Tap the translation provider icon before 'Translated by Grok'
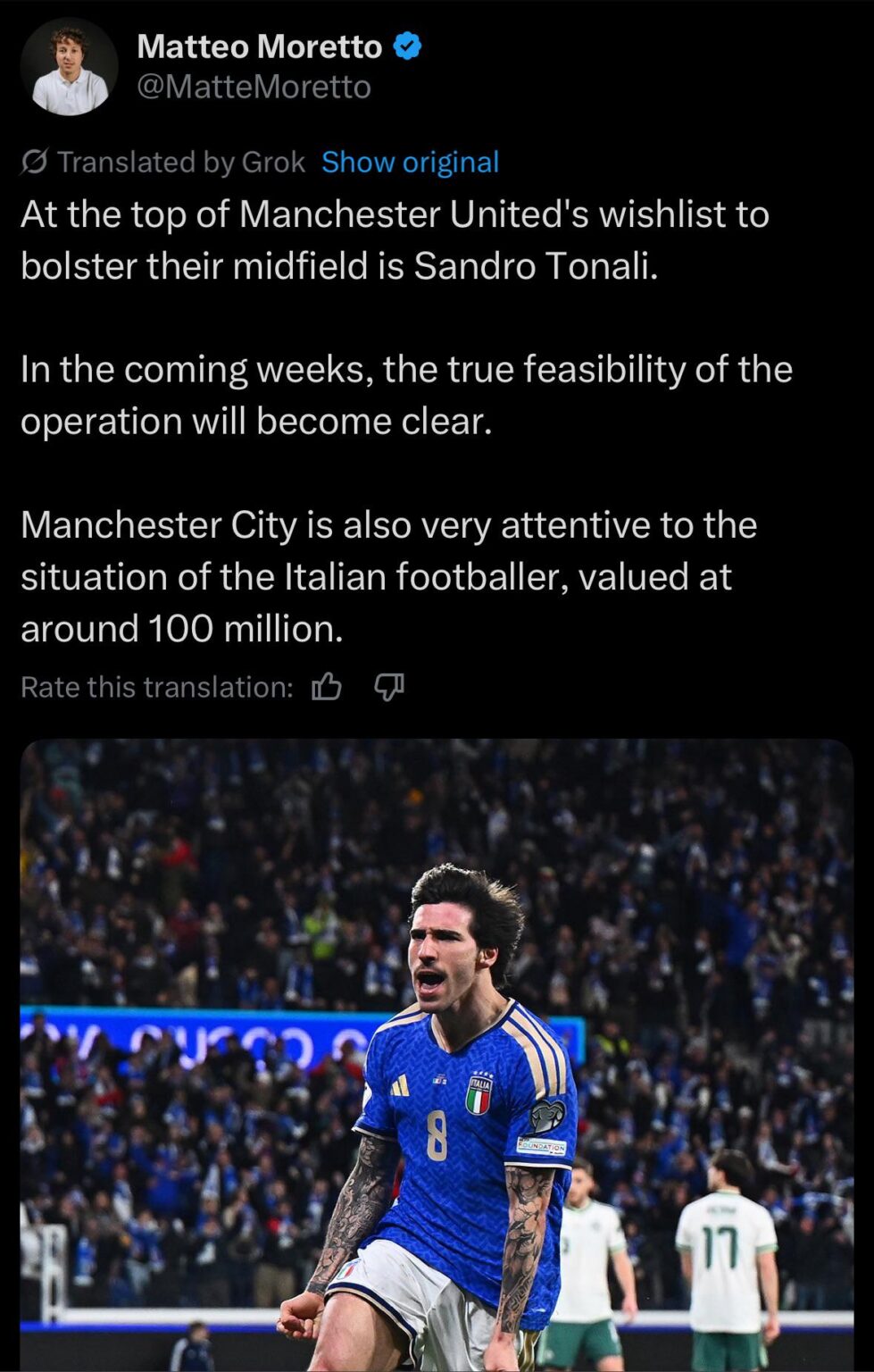This screenshot has height=1372, width=874. (33, 162)
